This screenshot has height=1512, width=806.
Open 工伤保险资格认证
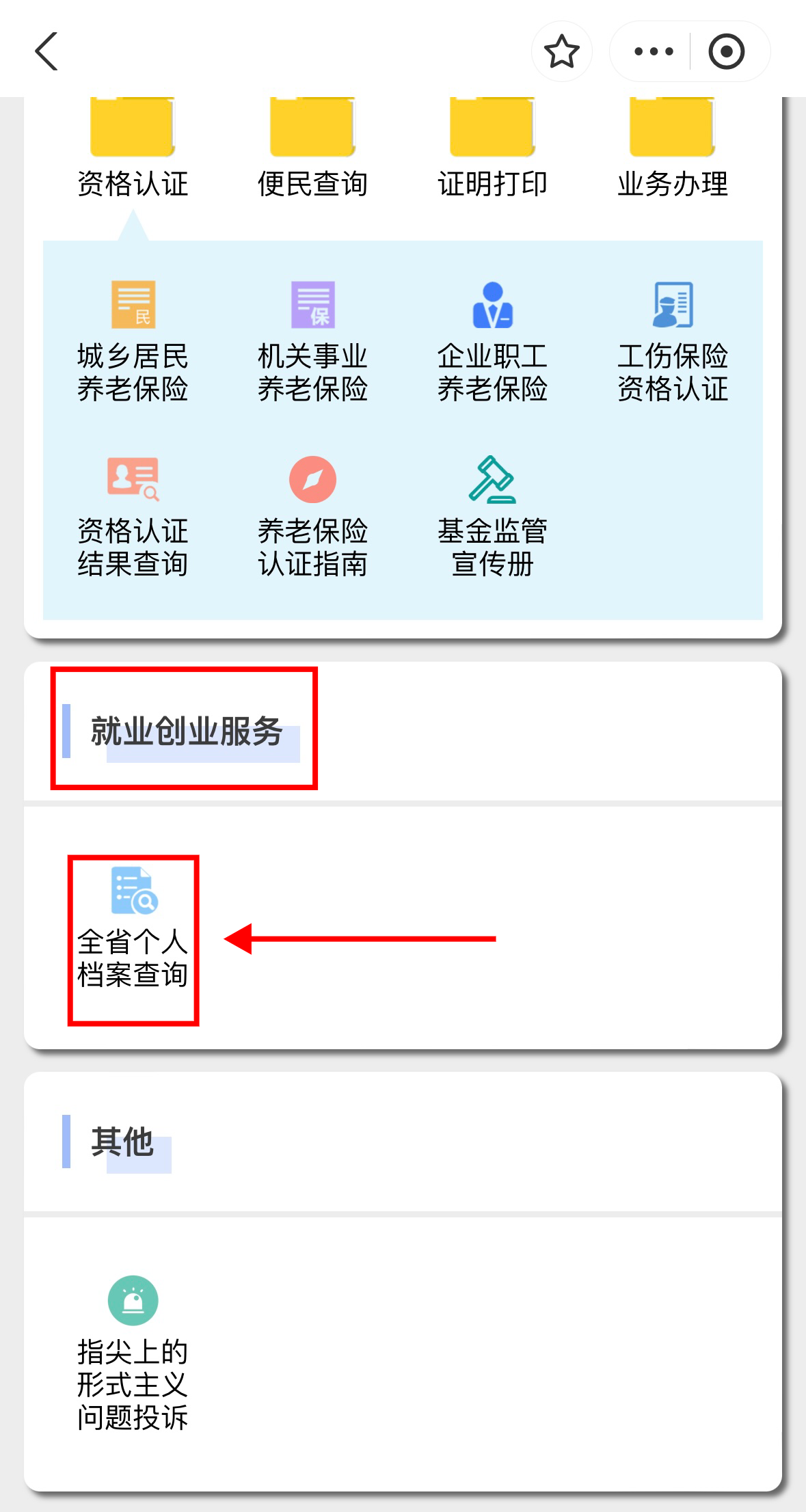pyautogui.click(x=672, y=341)
